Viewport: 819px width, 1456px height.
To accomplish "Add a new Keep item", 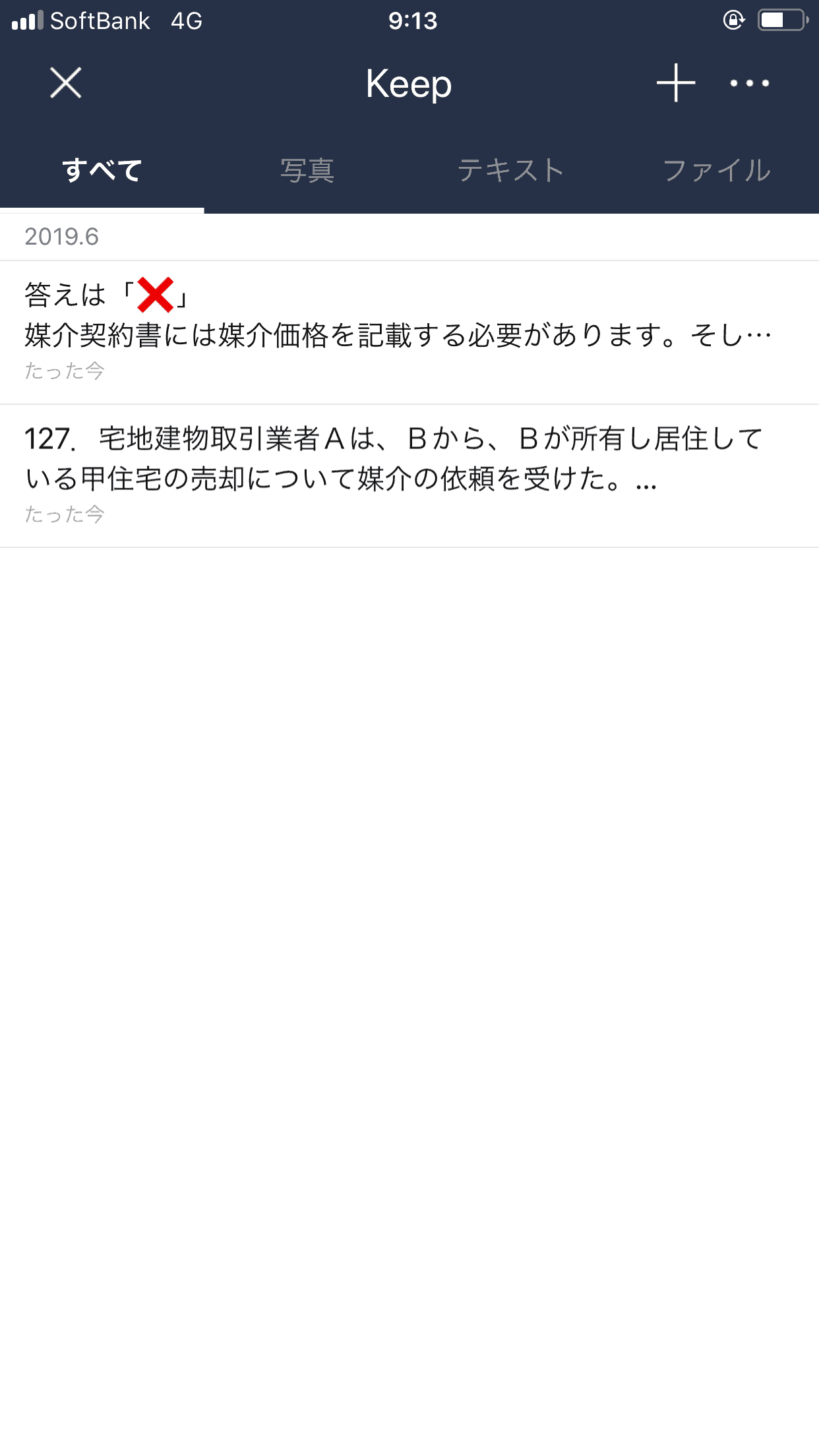I will pos(676,83).
